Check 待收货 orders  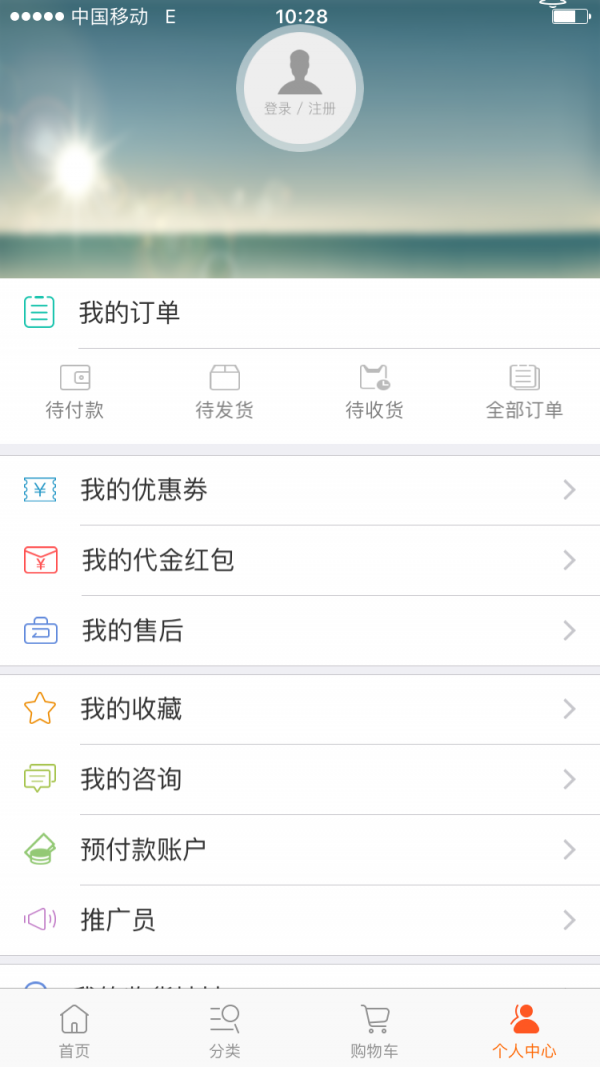pos(375,392)
